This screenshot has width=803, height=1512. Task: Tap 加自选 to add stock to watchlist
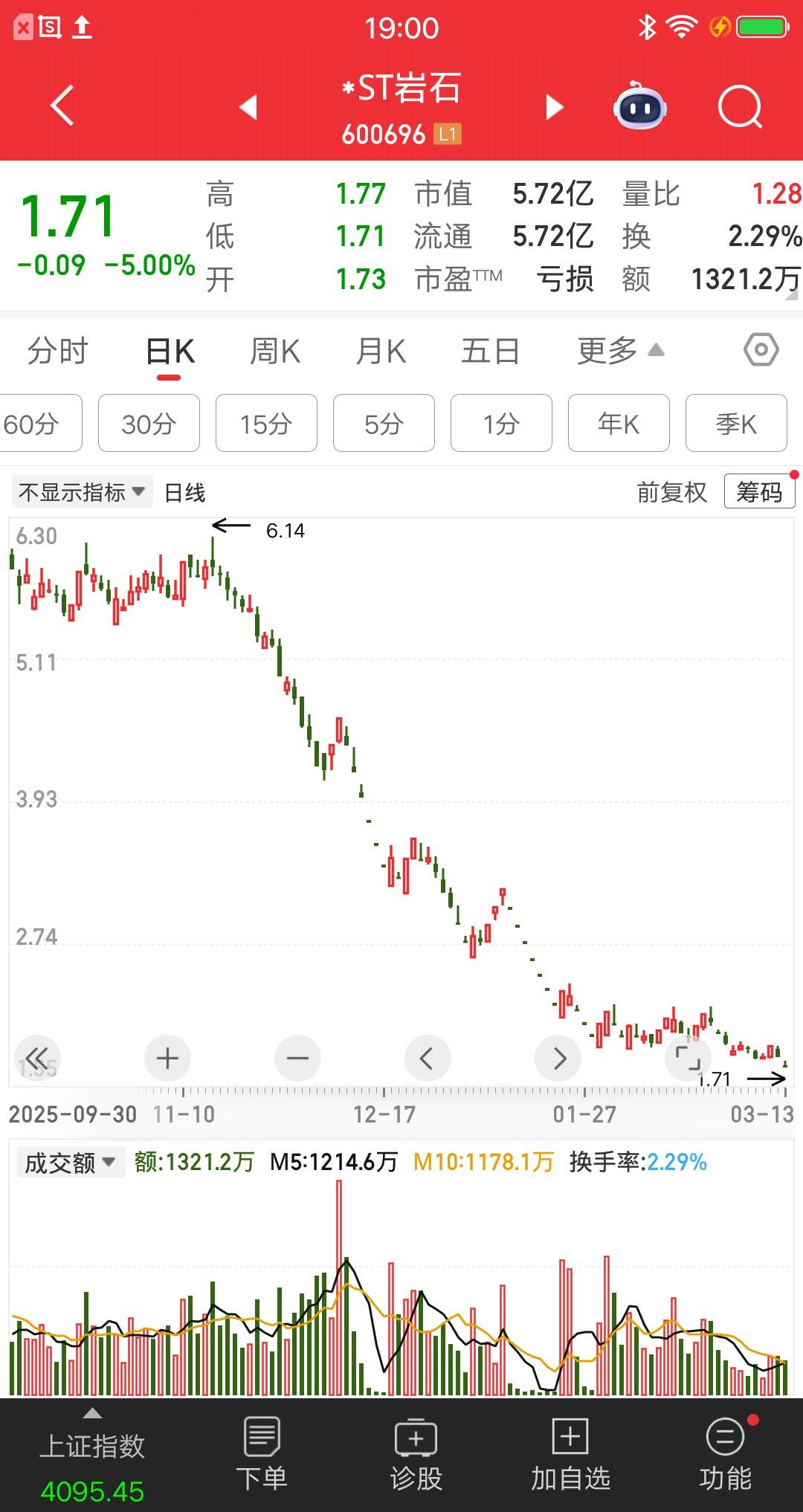pyautogui.click(x=570, y=1457)
